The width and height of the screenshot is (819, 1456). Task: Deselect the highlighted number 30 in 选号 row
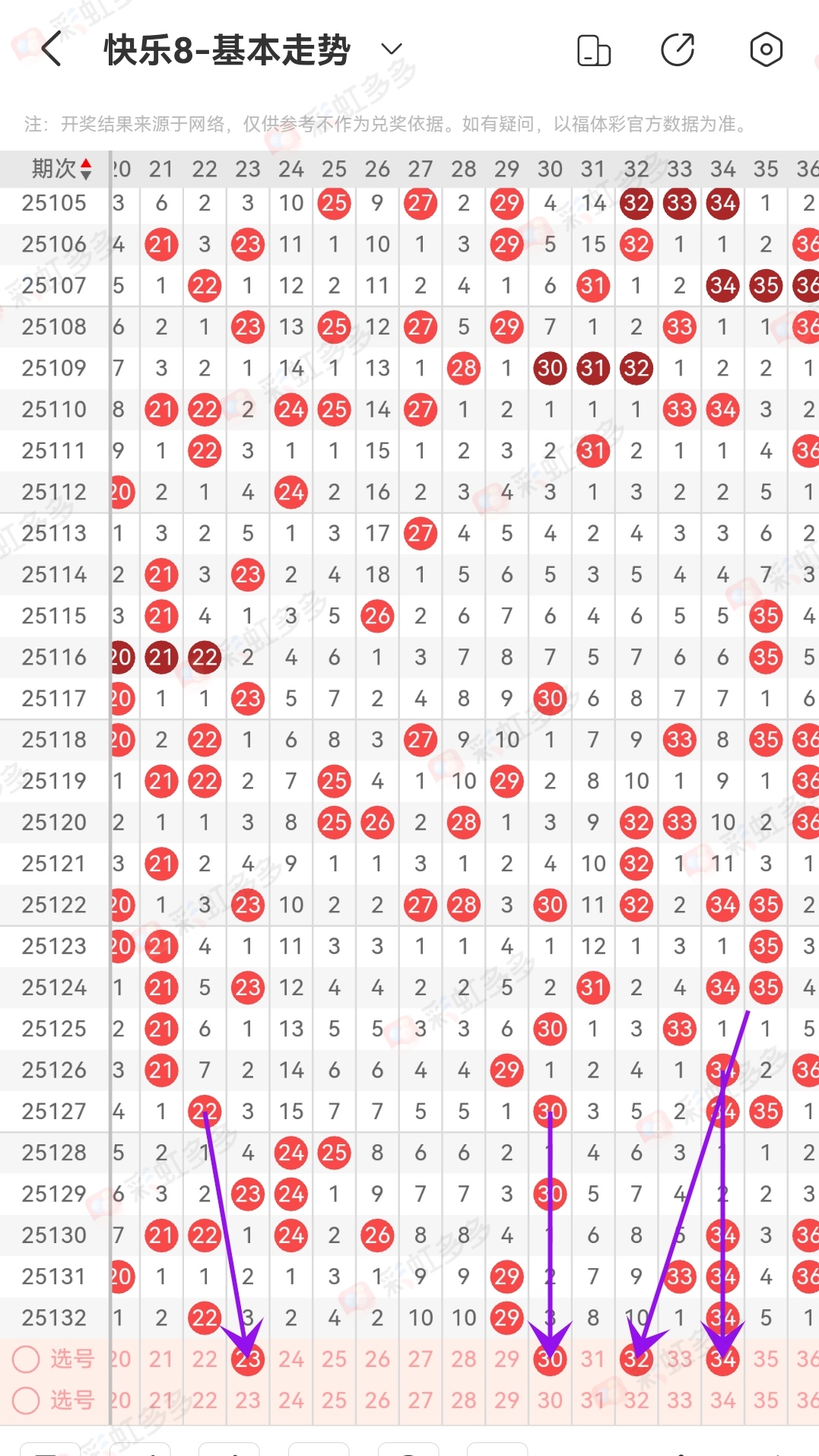pos(550,1359)
